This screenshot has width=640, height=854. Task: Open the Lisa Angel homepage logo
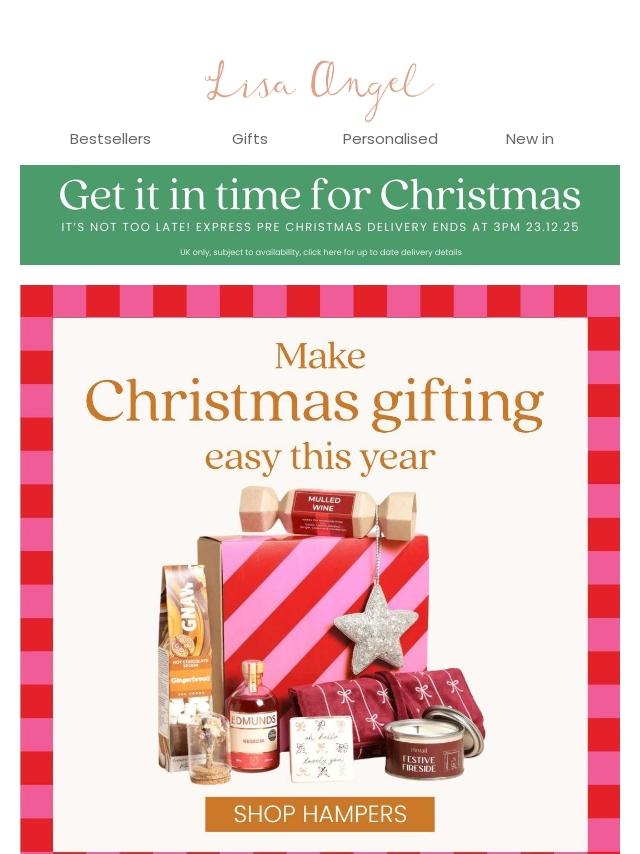tap(320, 88)
